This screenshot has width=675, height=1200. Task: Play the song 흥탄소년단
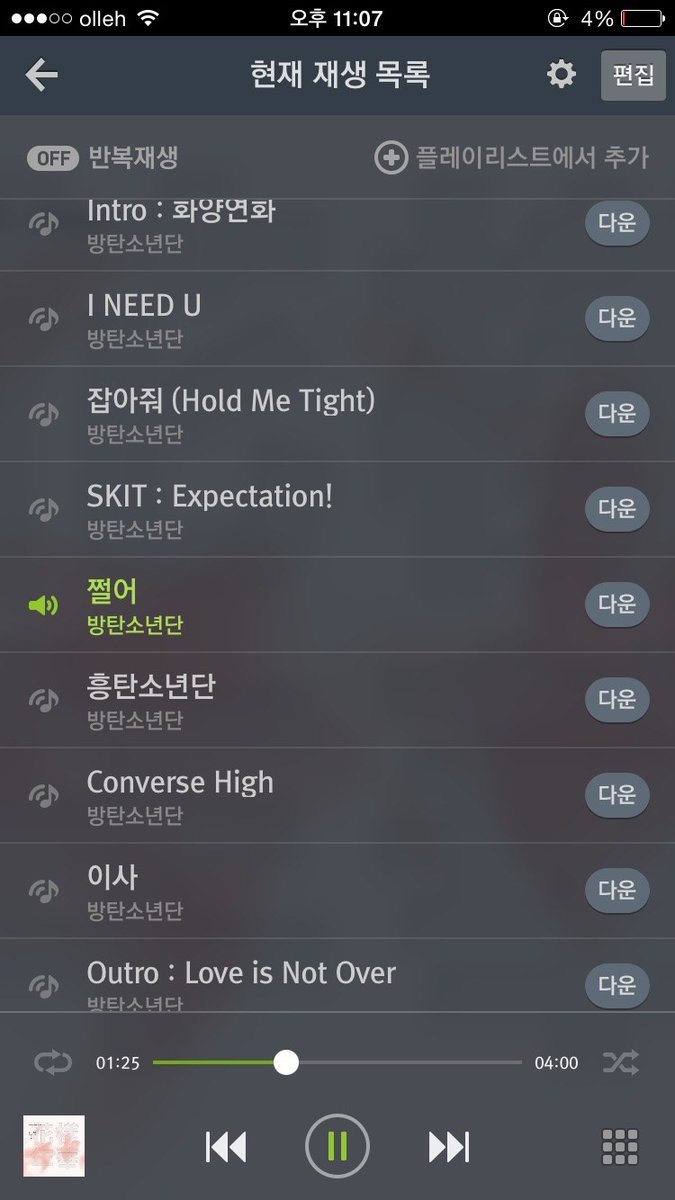(x=151, y=687)
